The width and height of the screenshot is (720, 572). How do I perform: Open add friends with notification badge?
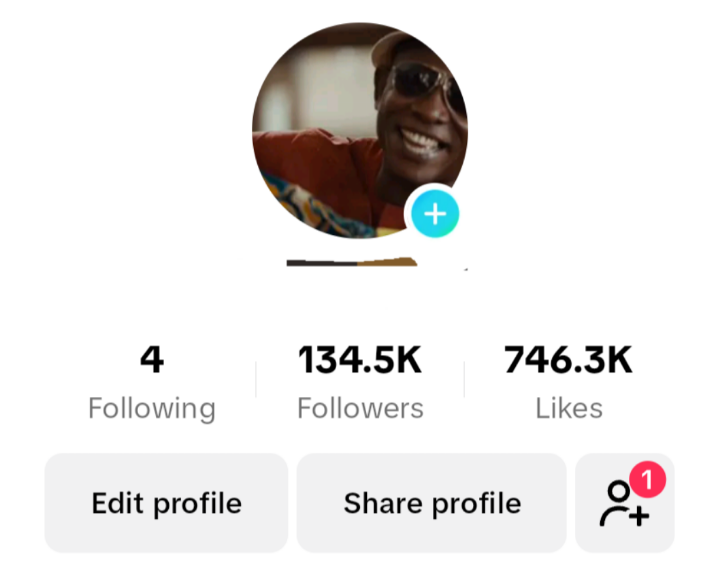pos(625,503)
